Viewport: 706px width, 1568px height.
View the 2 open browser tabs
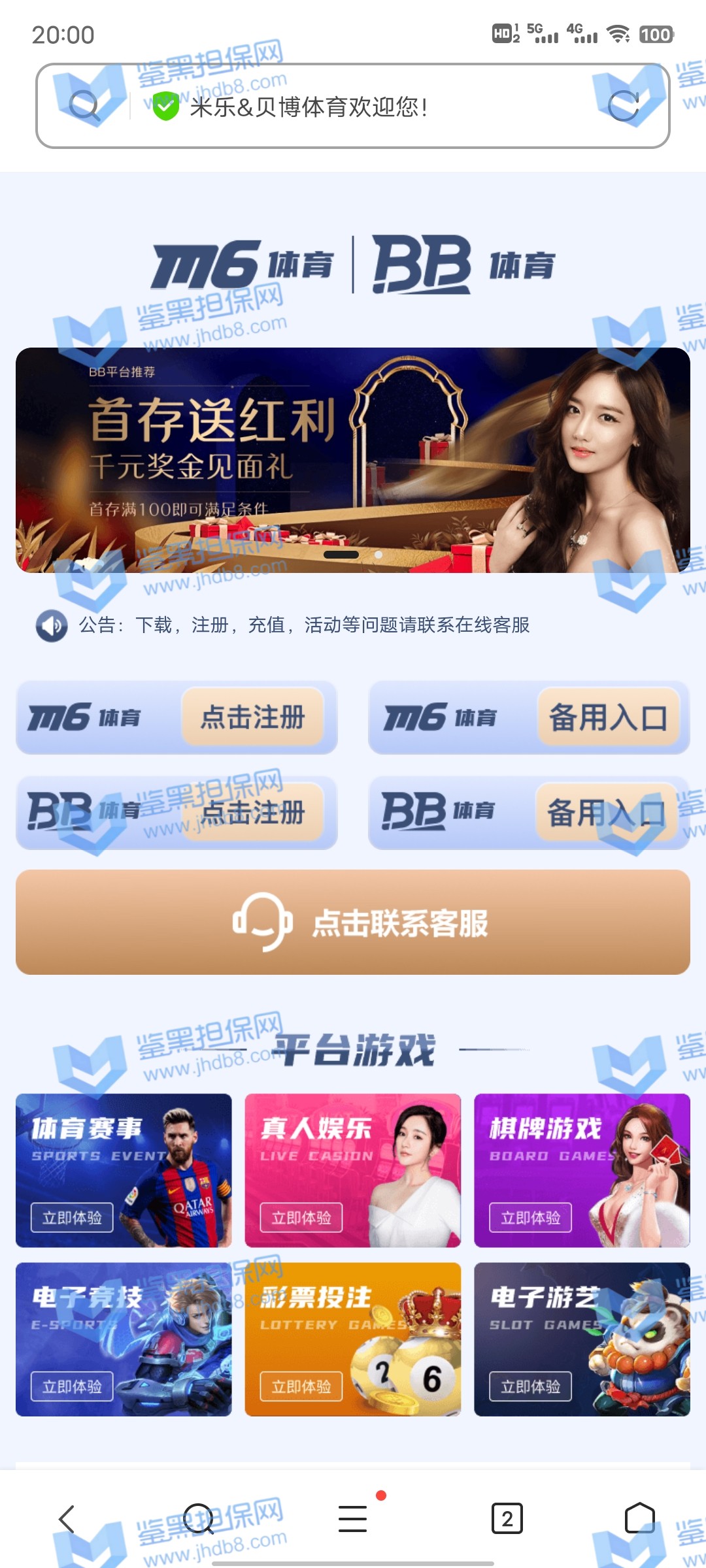coord(507,1519)
